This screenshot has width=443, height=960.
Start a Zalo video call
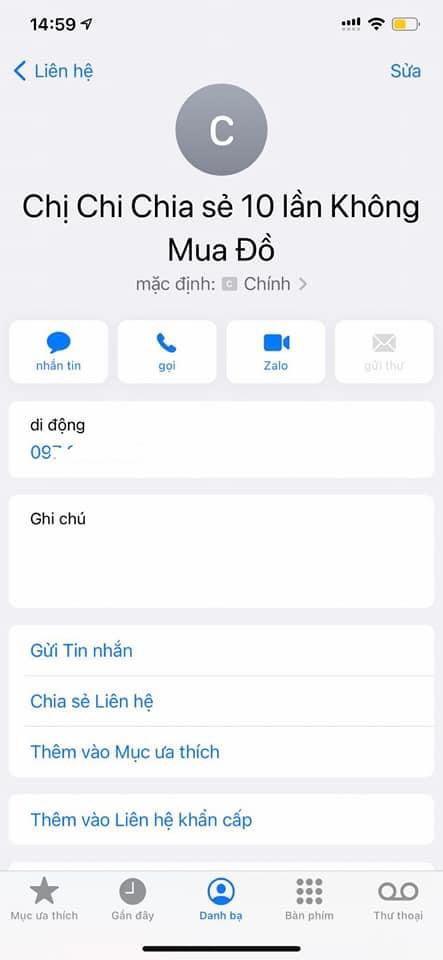point(276,352)
